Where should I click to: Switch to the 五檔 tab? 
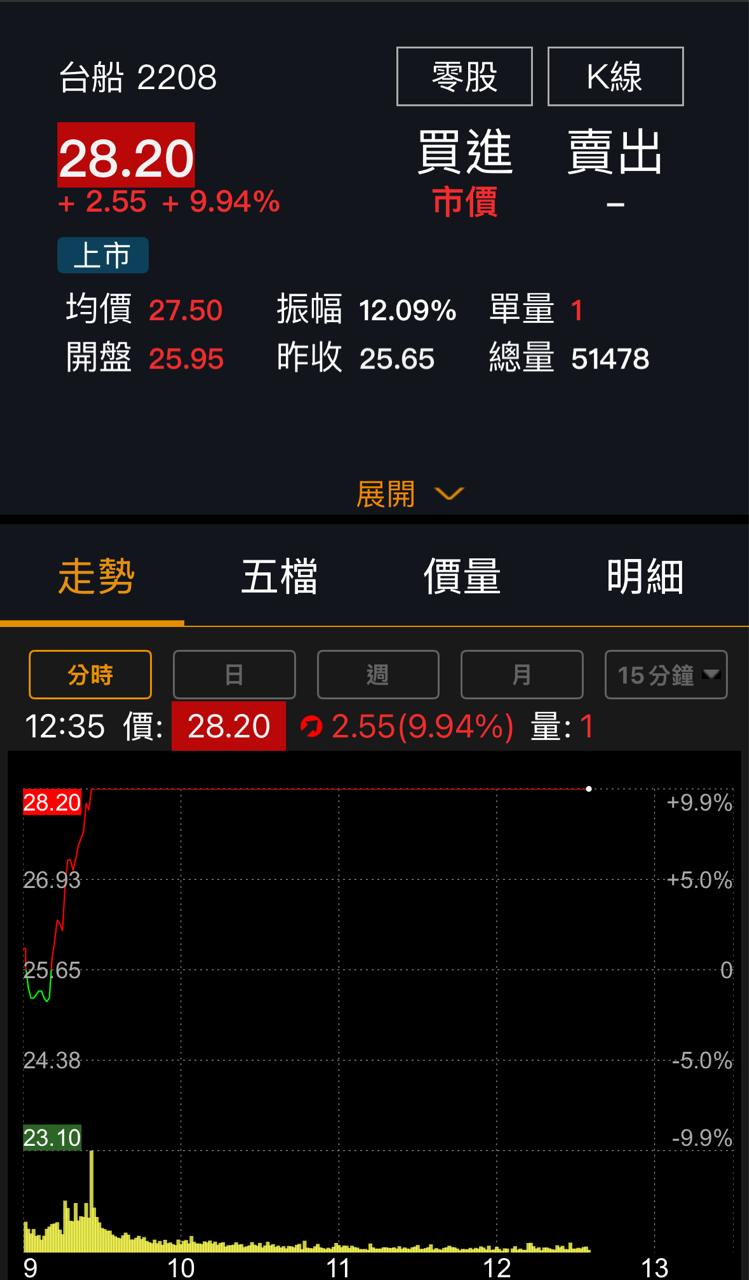click(x=279, y=577)
